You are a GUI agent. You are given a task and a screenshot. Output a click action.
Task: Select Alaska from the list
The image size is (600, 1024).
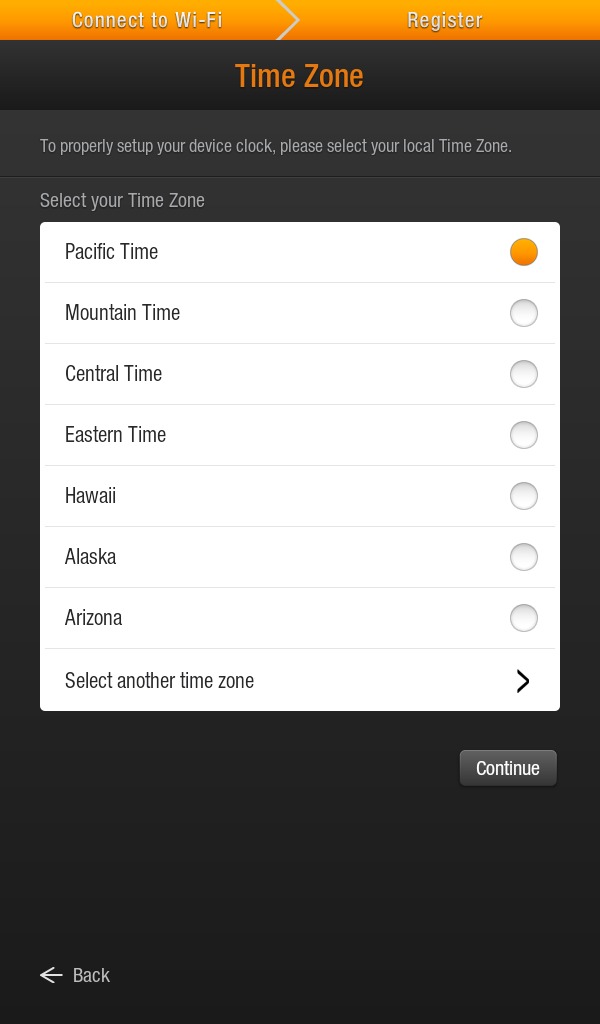(x=300, y=557)
